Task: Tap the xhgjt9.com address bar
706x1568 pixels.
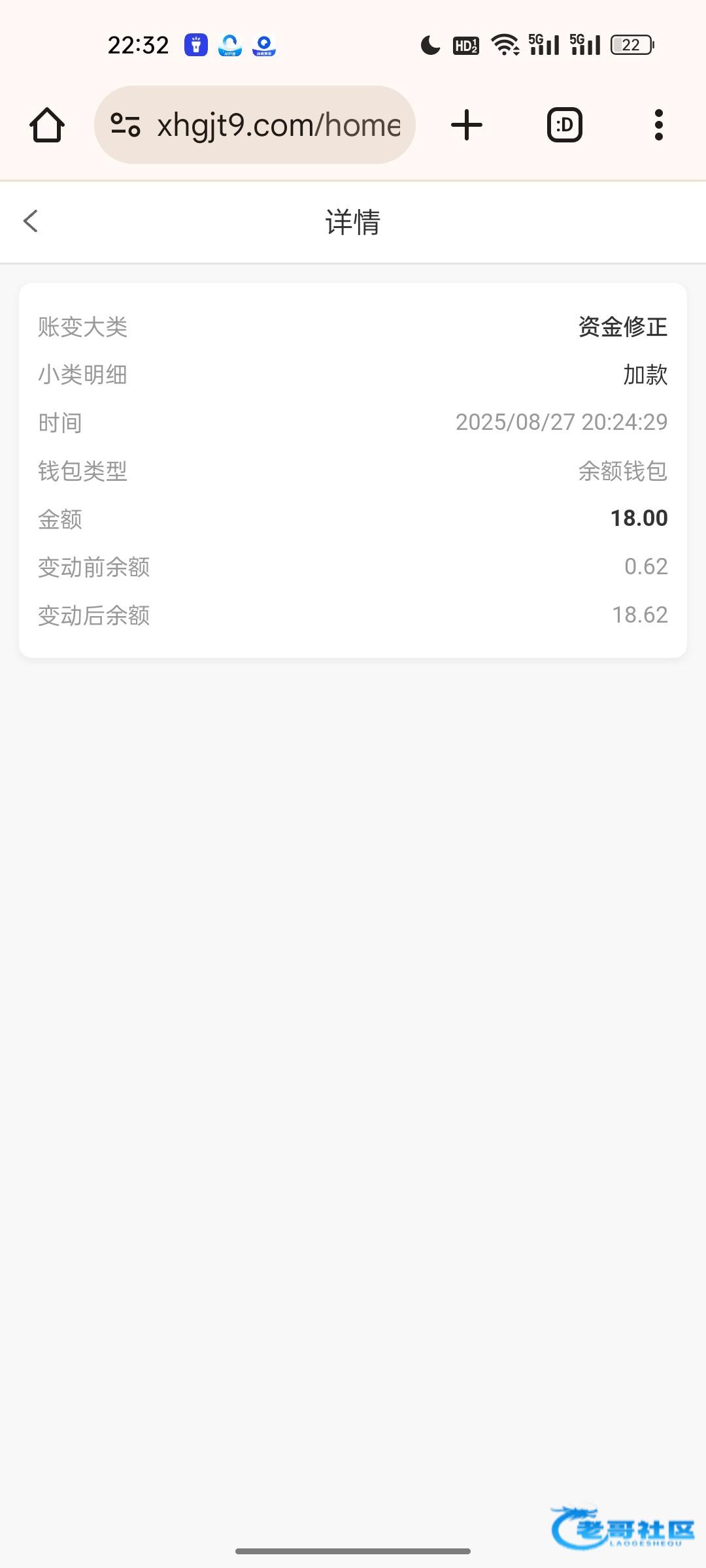Action: tap(278, 125)
